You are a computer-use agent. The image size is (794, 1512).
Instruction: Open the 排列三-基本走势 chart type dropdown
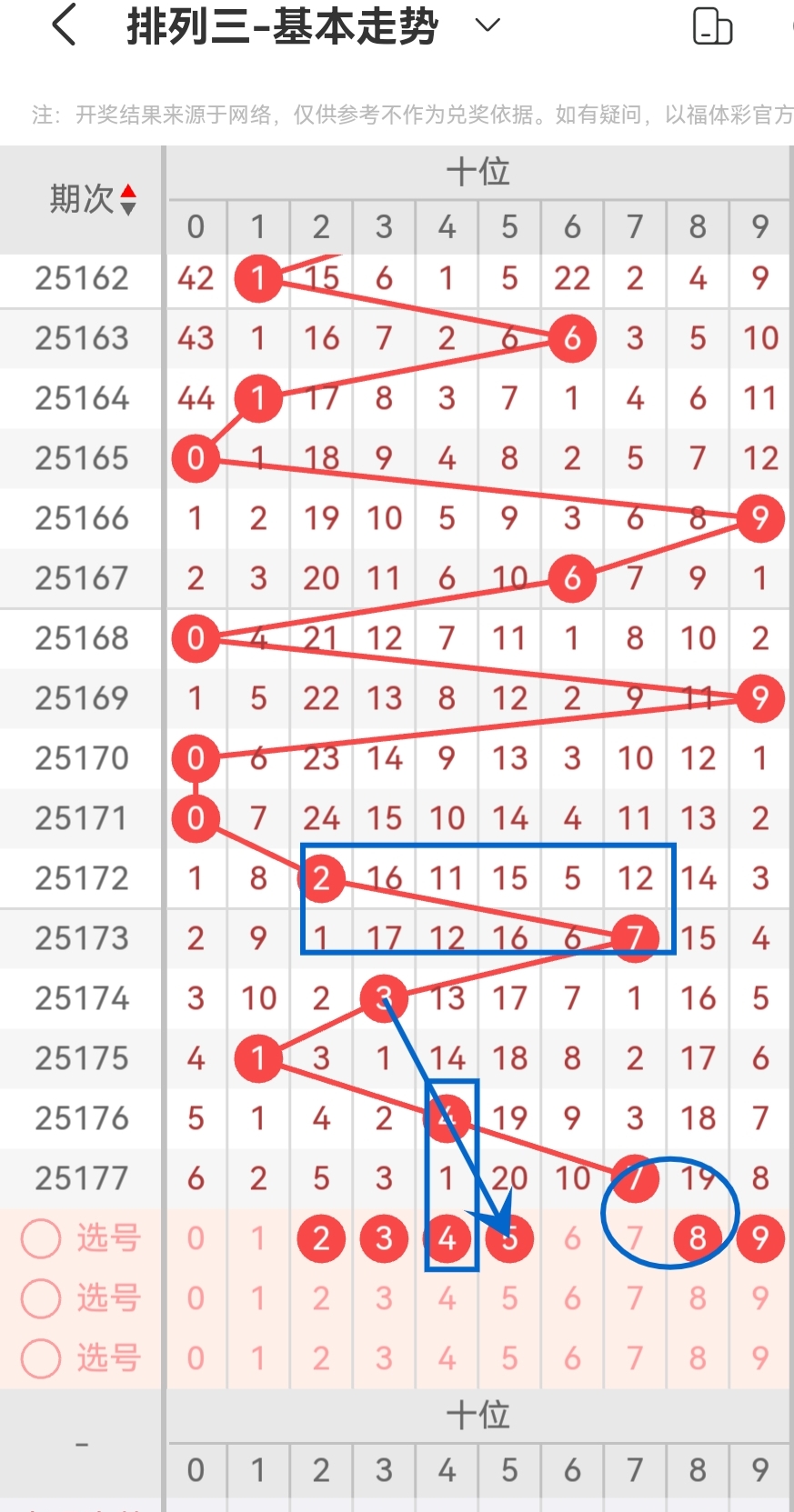coord(487,25)
